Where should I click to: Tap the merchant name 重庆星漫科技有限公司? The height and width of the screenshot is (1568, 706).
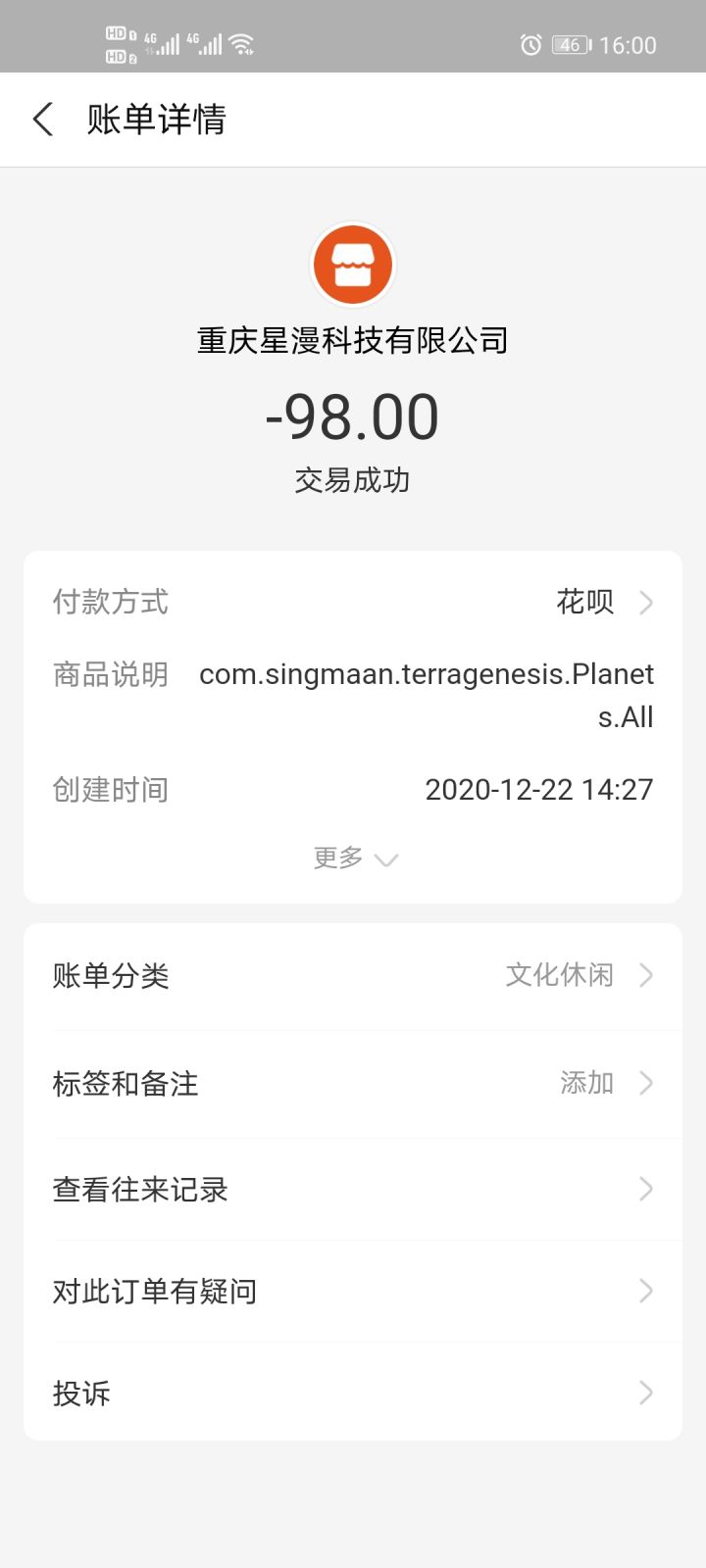coord(353,341)
